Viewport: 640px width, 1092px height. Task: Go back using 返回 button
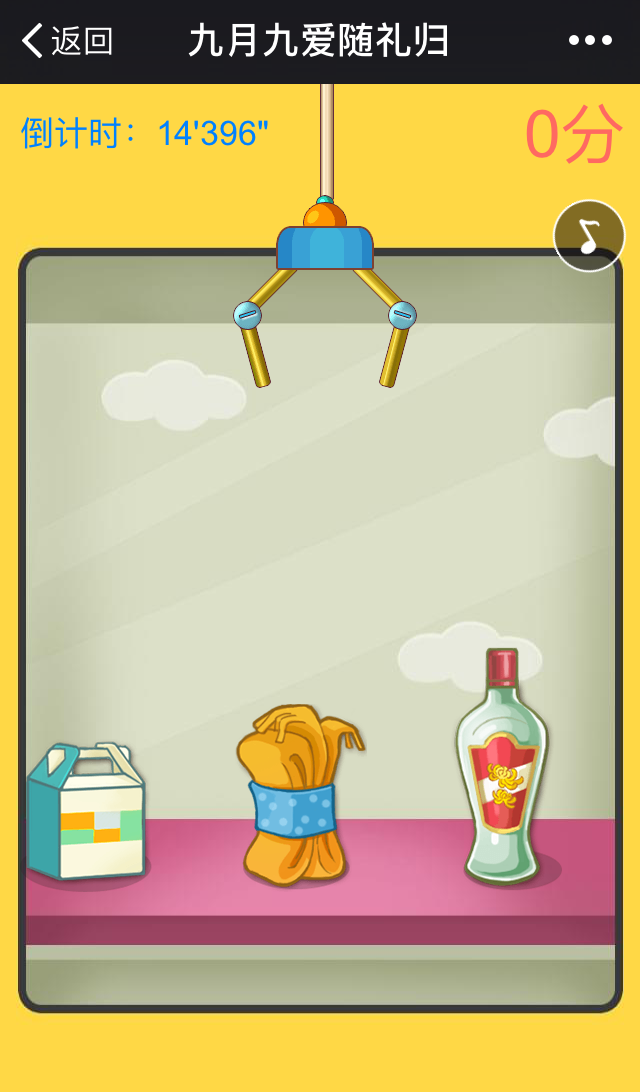tap(67, 41)
